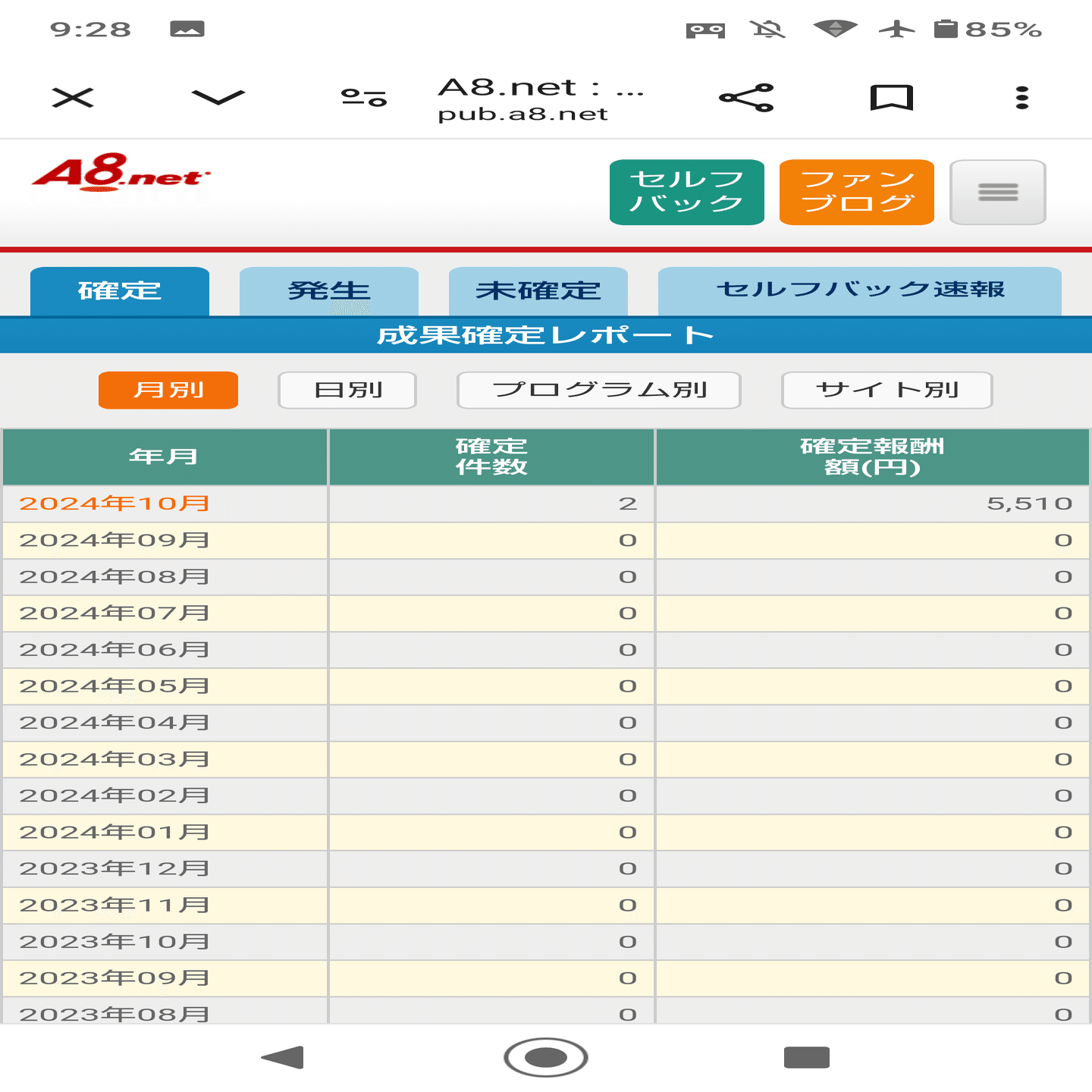
Task: Go to the home screen
Action: click(x=545, y=1057)
